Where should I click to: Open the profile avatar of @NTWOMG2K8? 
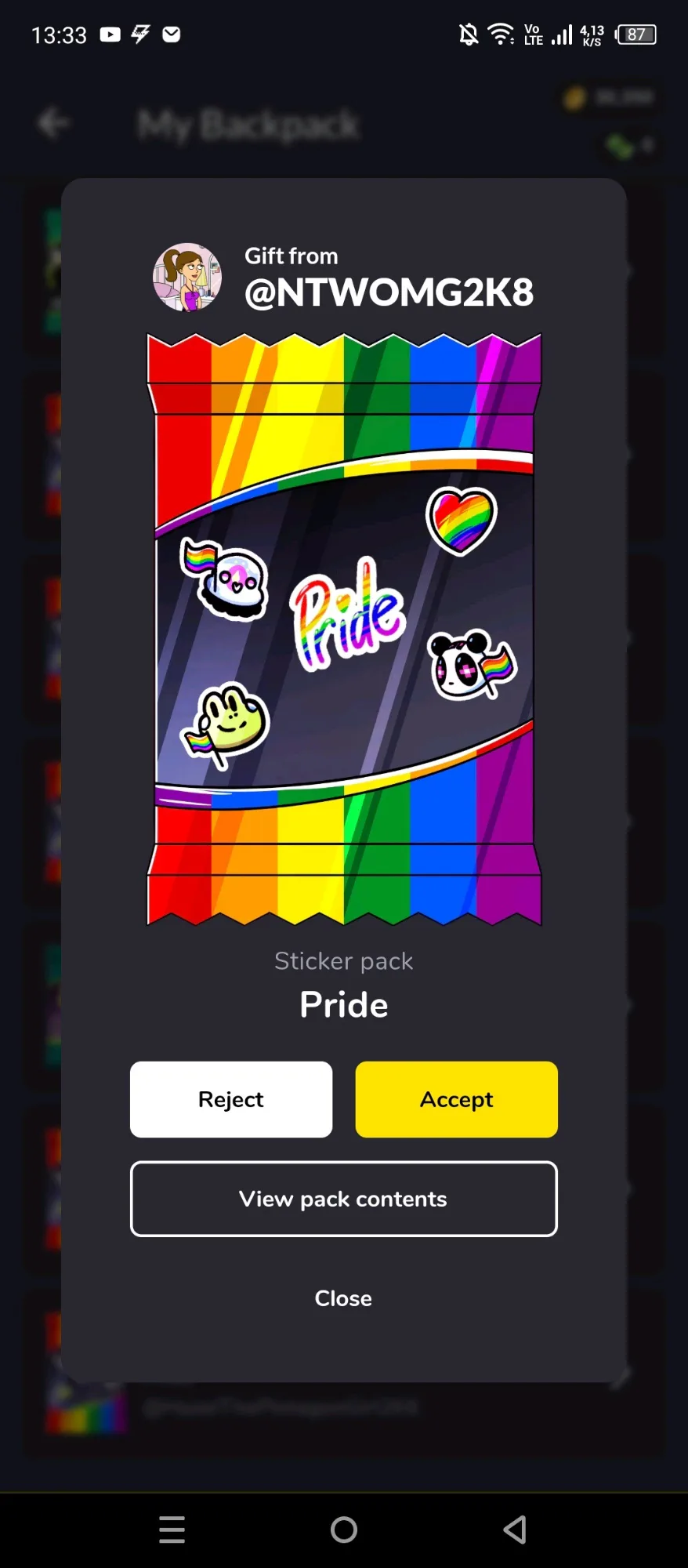[187, 278]
